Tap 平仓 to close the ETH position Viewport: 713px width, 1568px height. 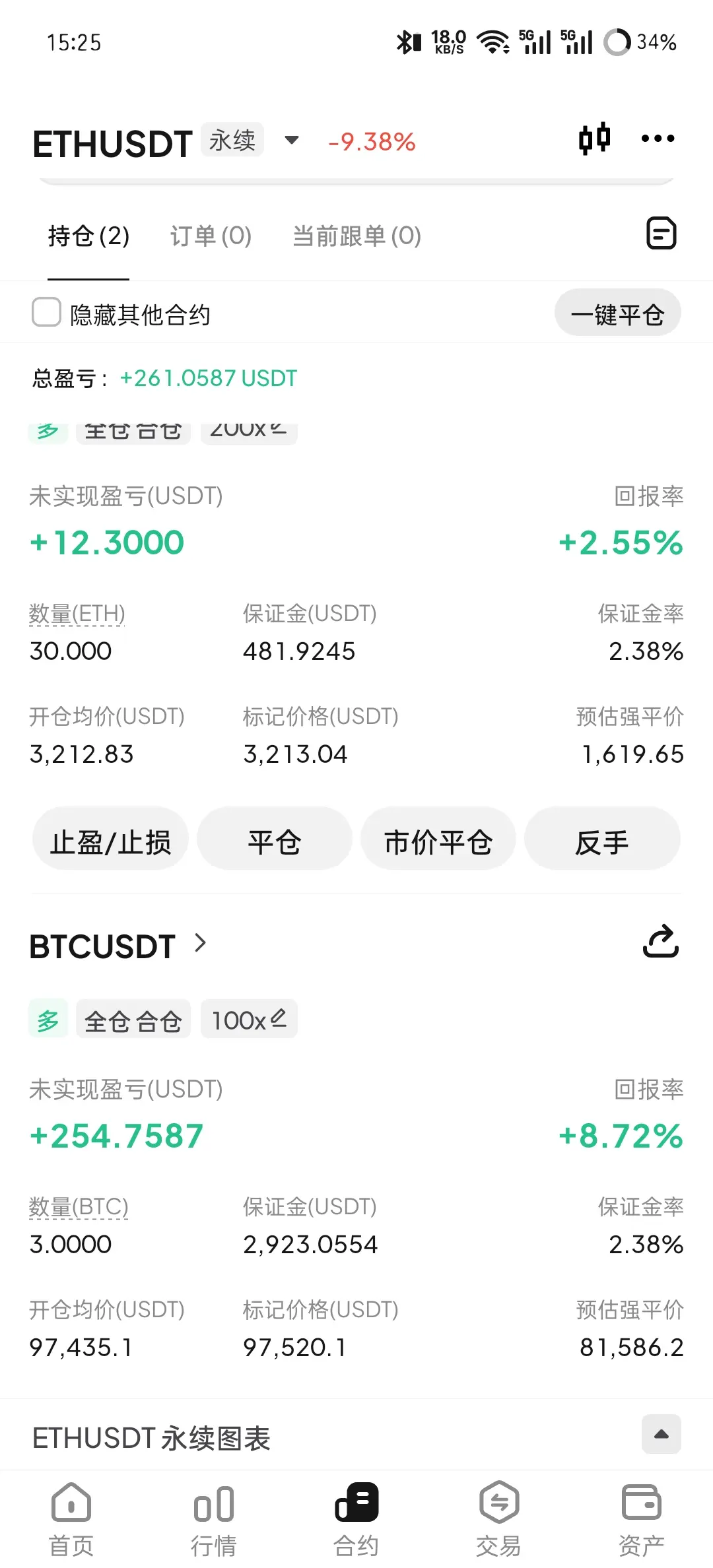click(275, 841)
